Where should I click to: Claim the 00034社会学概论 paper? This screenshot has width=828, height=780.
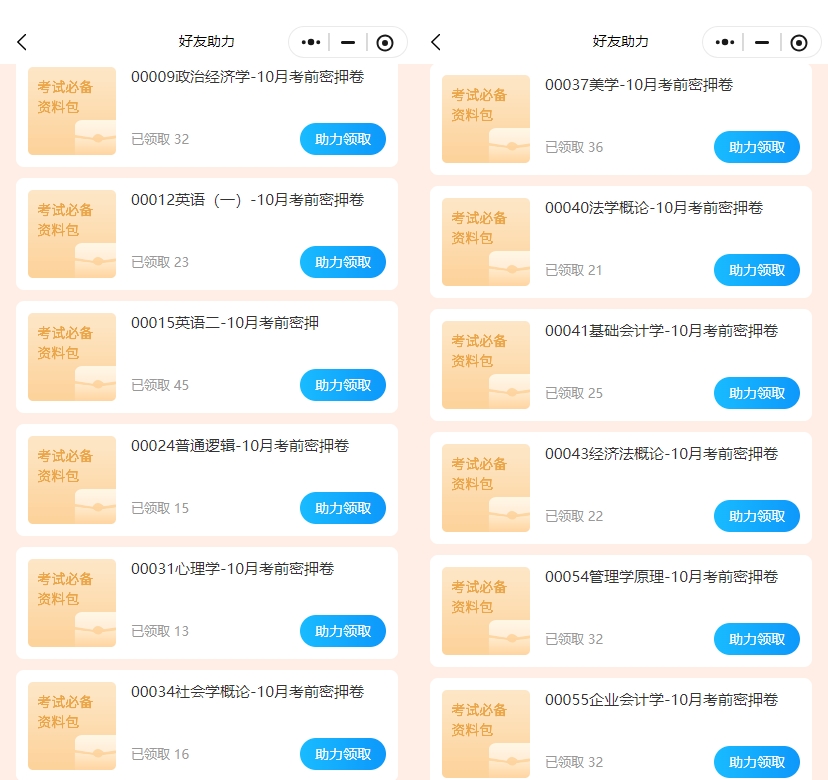point(343,754)
